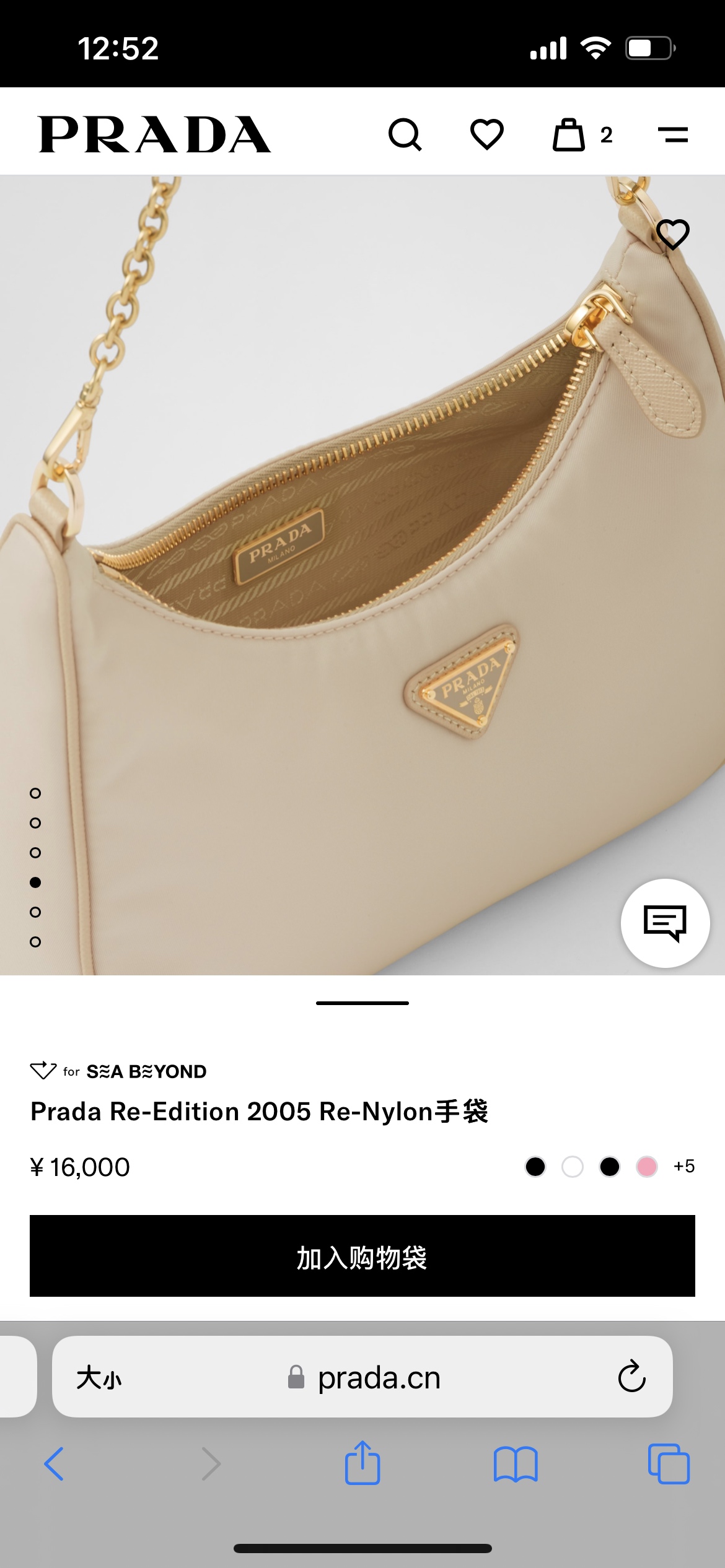
Task: Share this page via Safari share icon
Action: 362,1462
